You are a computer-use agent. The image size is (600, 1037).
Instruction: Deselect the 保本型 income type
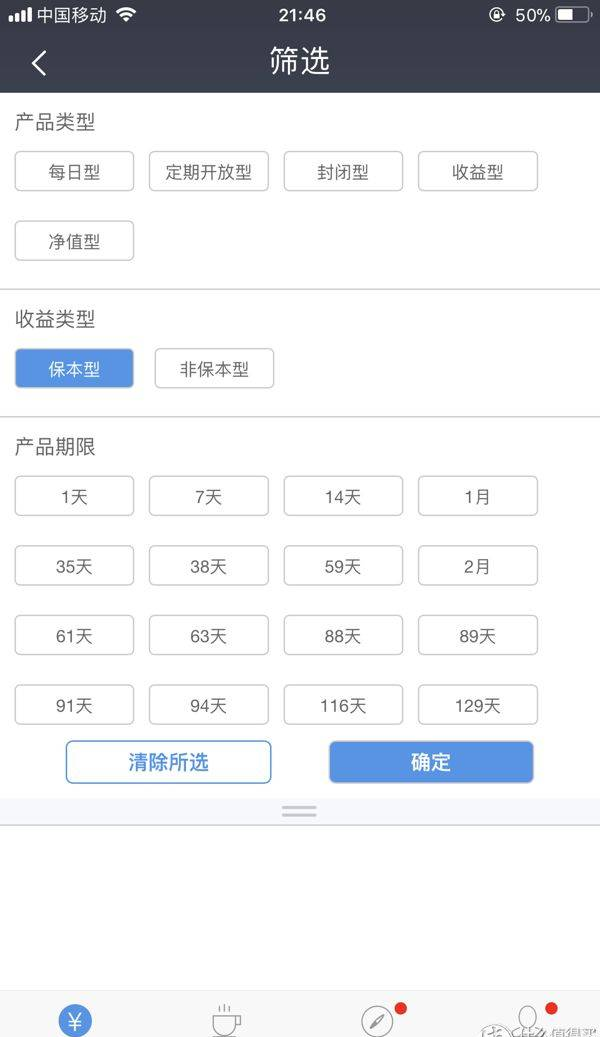point(74,368)
